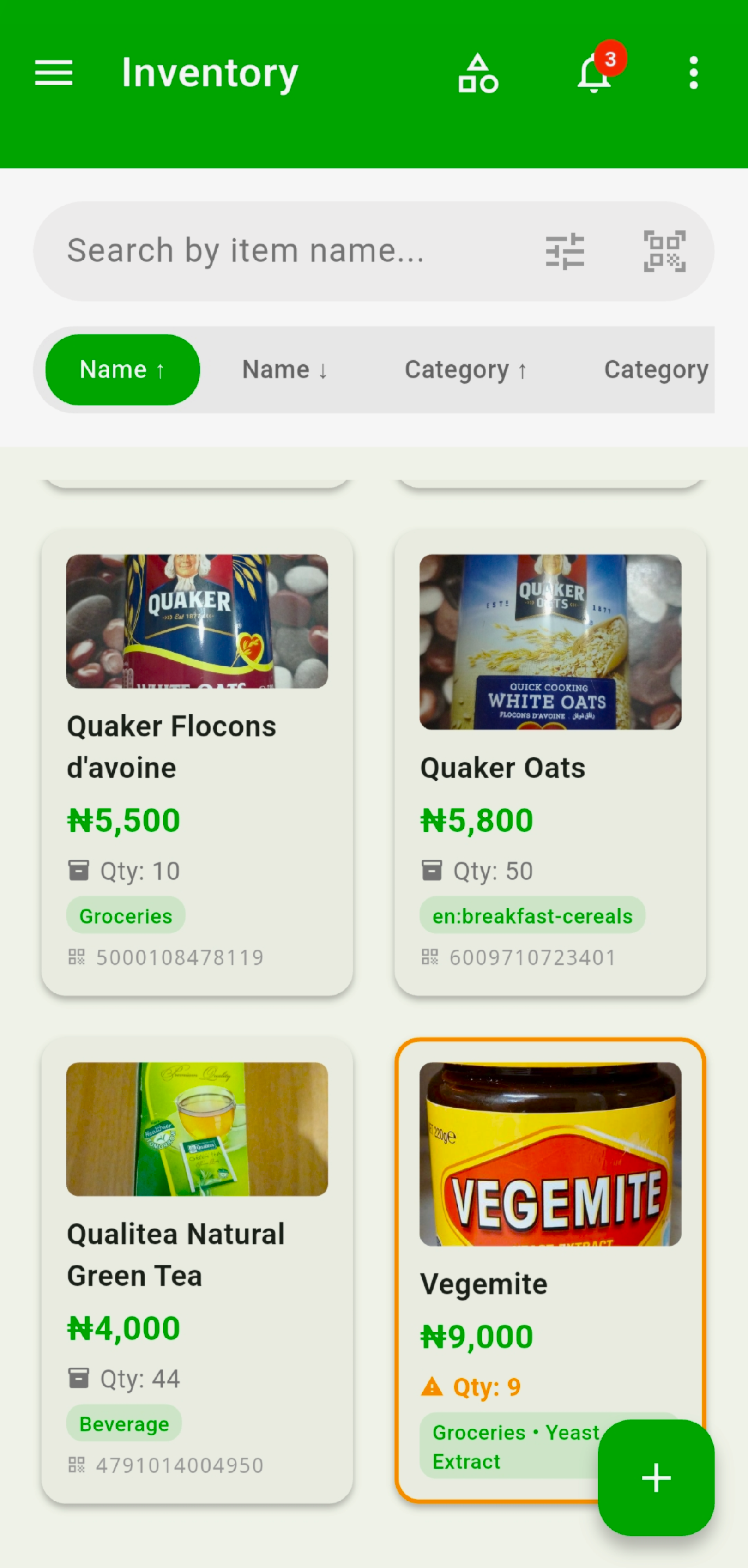The width and height of the screenshot is (748, 1568).
Task: Open the Beverage tag on Qualitea Green Tea
Action: point(124,1424)
